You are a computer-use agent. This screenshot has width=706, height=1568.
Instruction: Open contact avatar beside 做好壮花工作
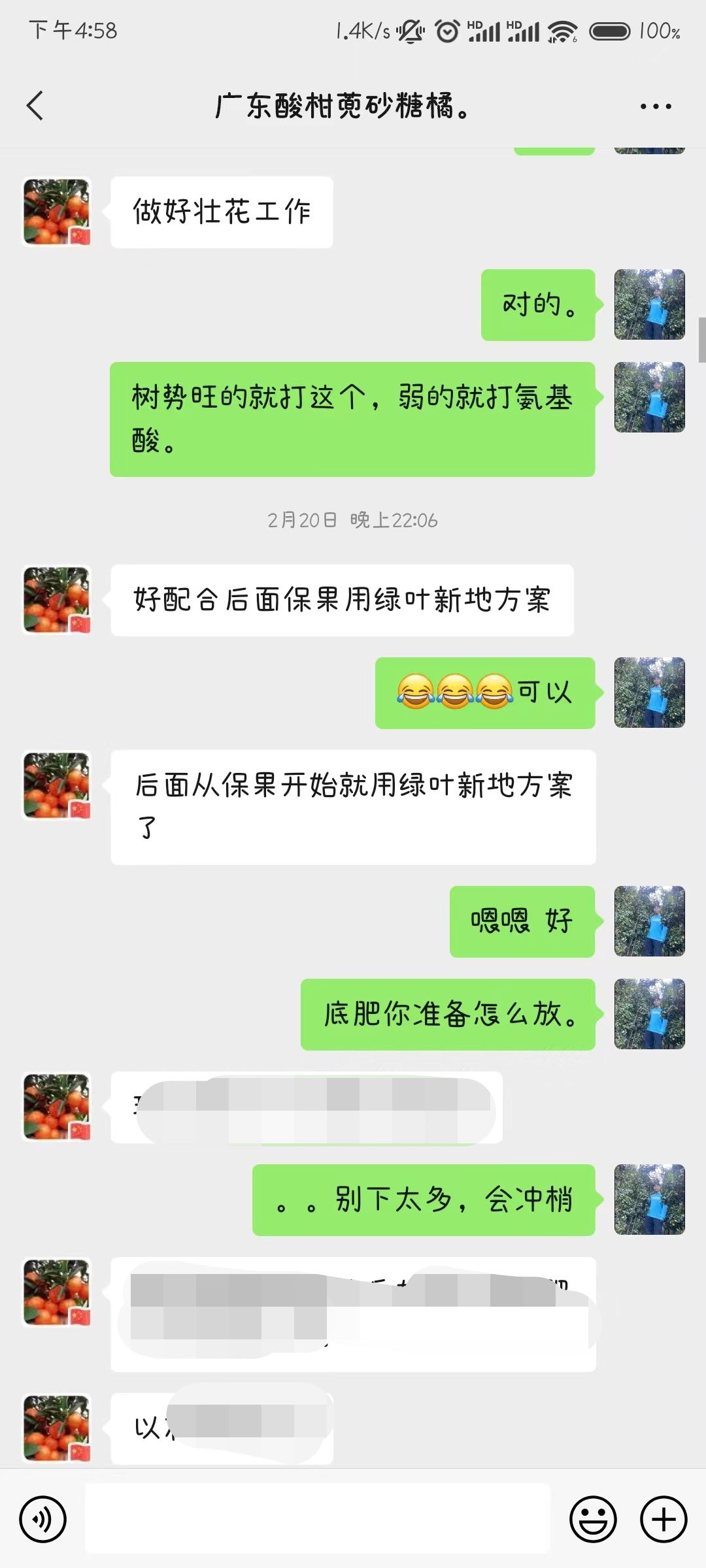pos(57,212)
